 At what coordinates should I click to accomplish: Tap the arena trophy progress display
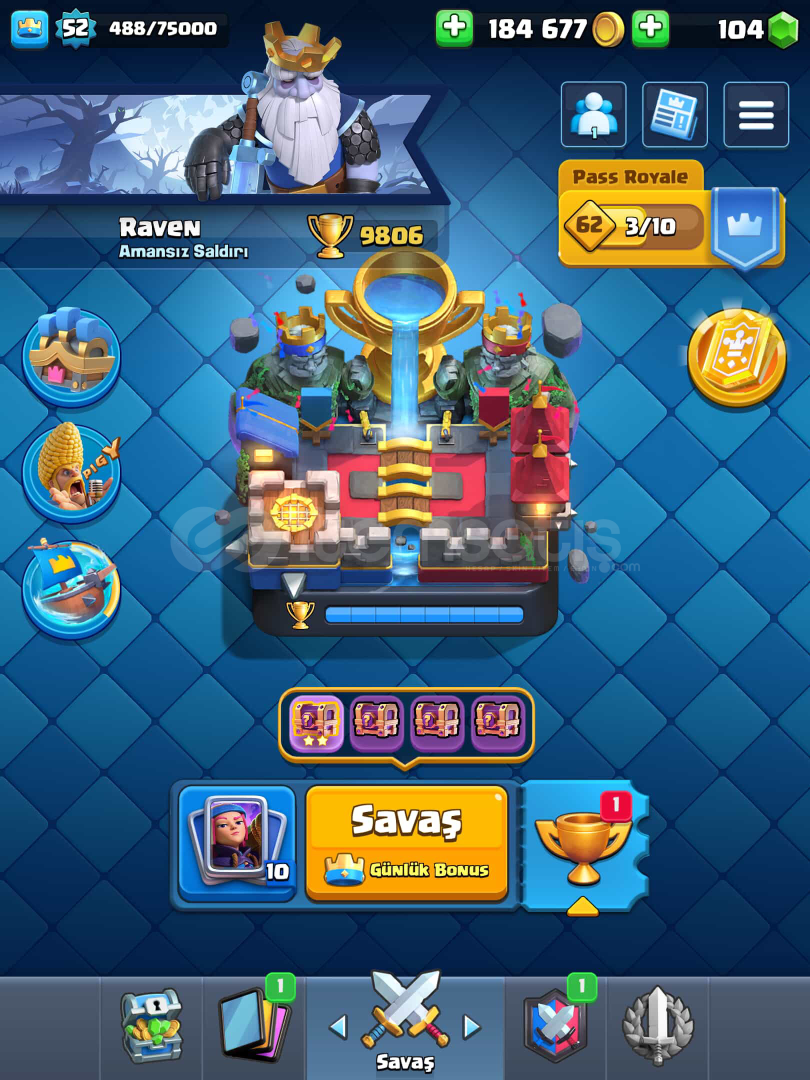click(x=406, y=614)
